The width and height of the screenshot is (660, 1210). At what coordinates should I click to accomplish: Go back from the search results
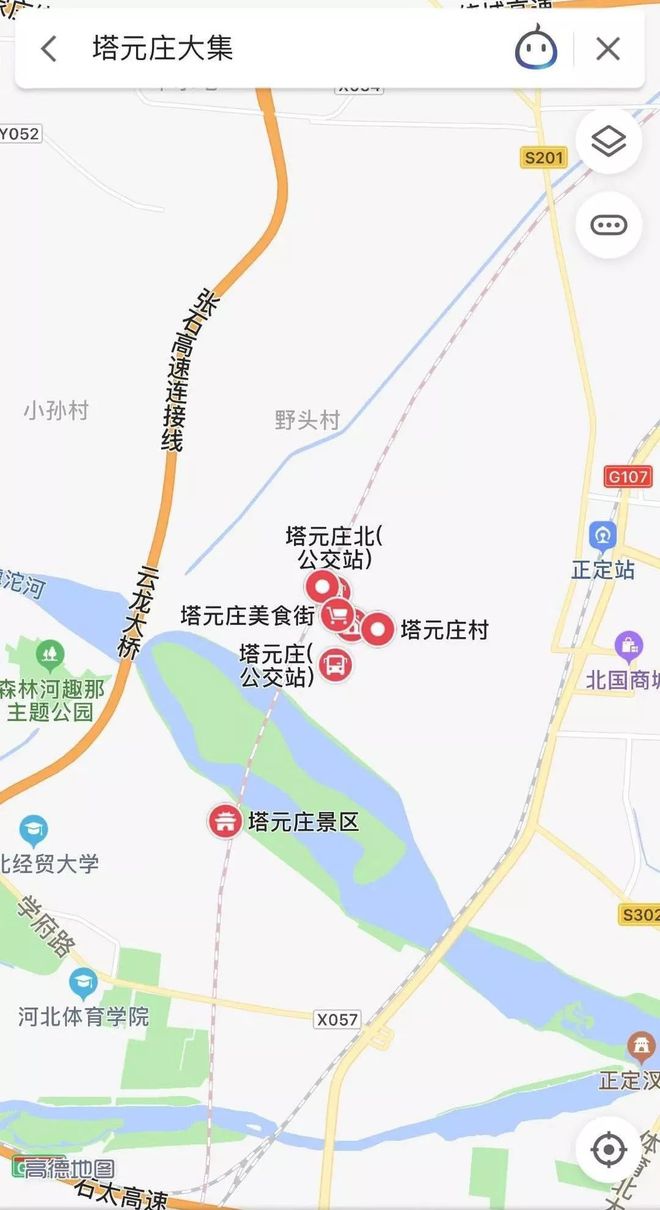pyautogui.click(x=48, y=48)
